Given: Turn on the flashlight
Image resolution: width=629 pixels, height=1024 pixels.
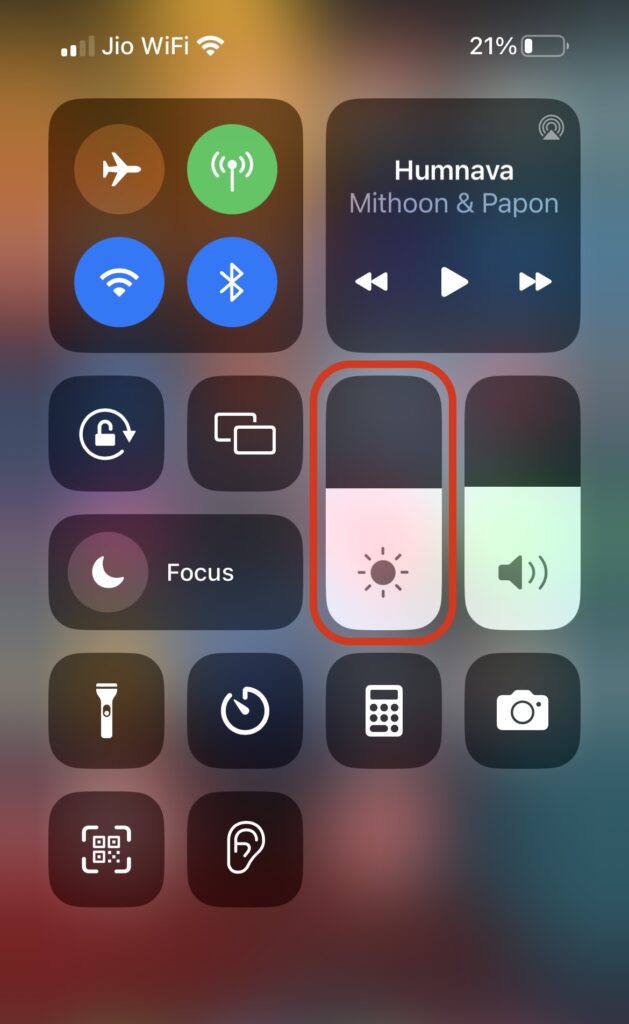Looking at the screenshot, I should coord(106,710).
